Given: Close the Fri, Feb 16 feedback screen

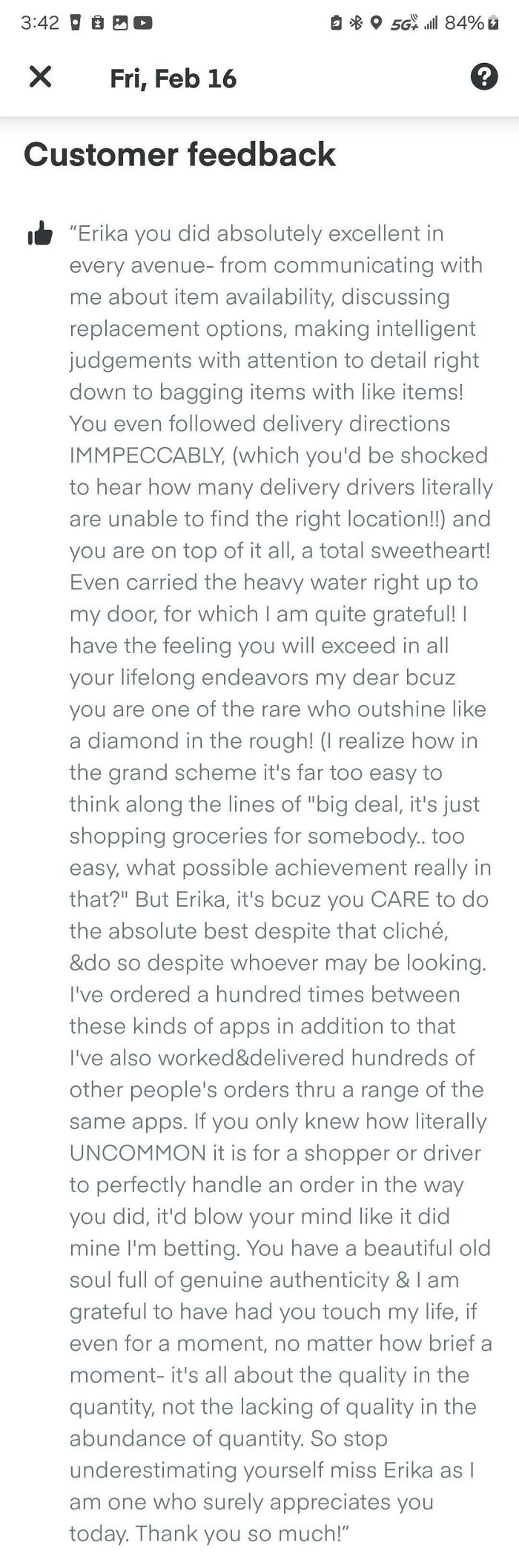Looking at the screenshot, I should pos(40,77).
